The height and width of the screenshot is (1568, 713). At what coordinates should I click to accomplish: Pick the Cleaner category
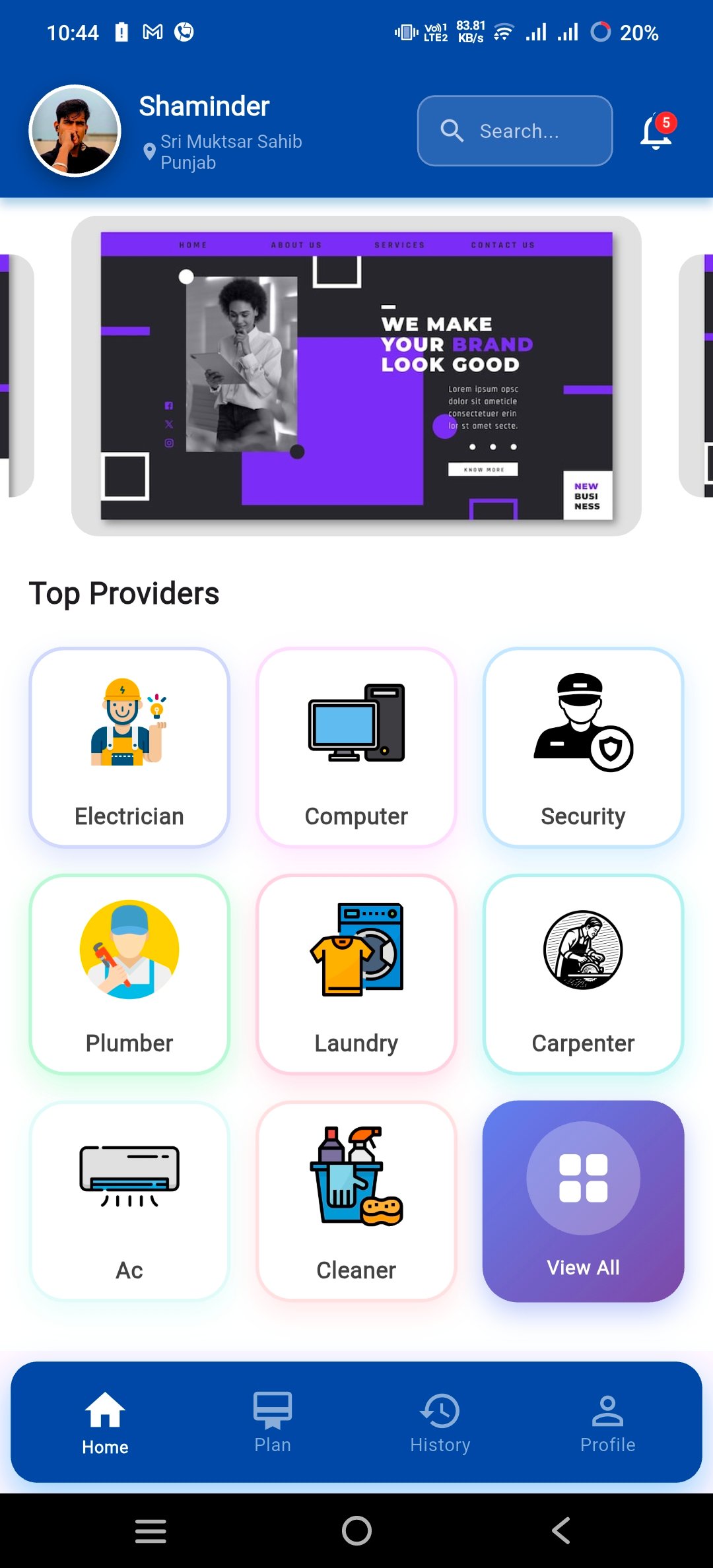[356, 1201]
